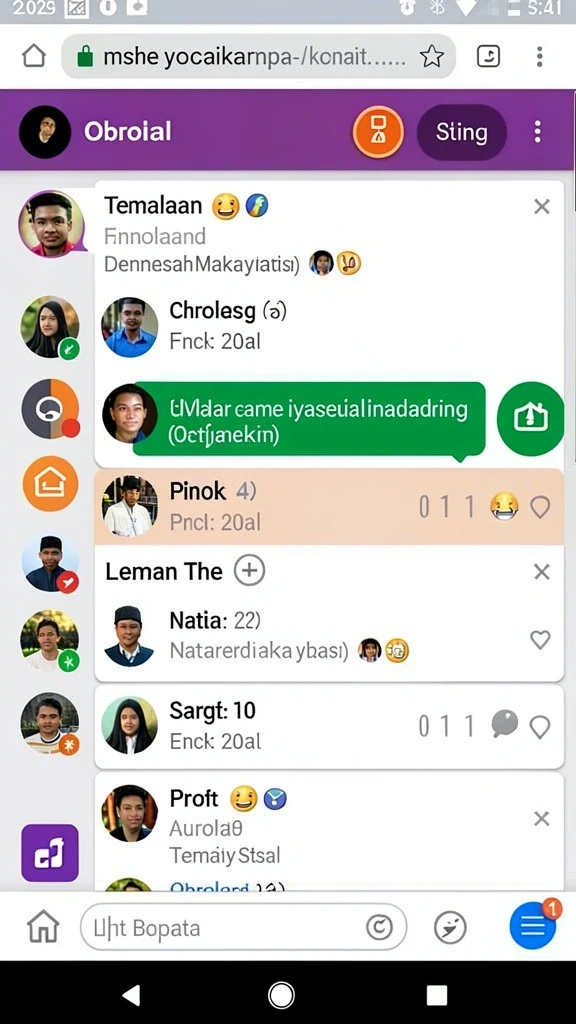
Task: Open comments on the Sargt row
Action: [x=504, y=725]
